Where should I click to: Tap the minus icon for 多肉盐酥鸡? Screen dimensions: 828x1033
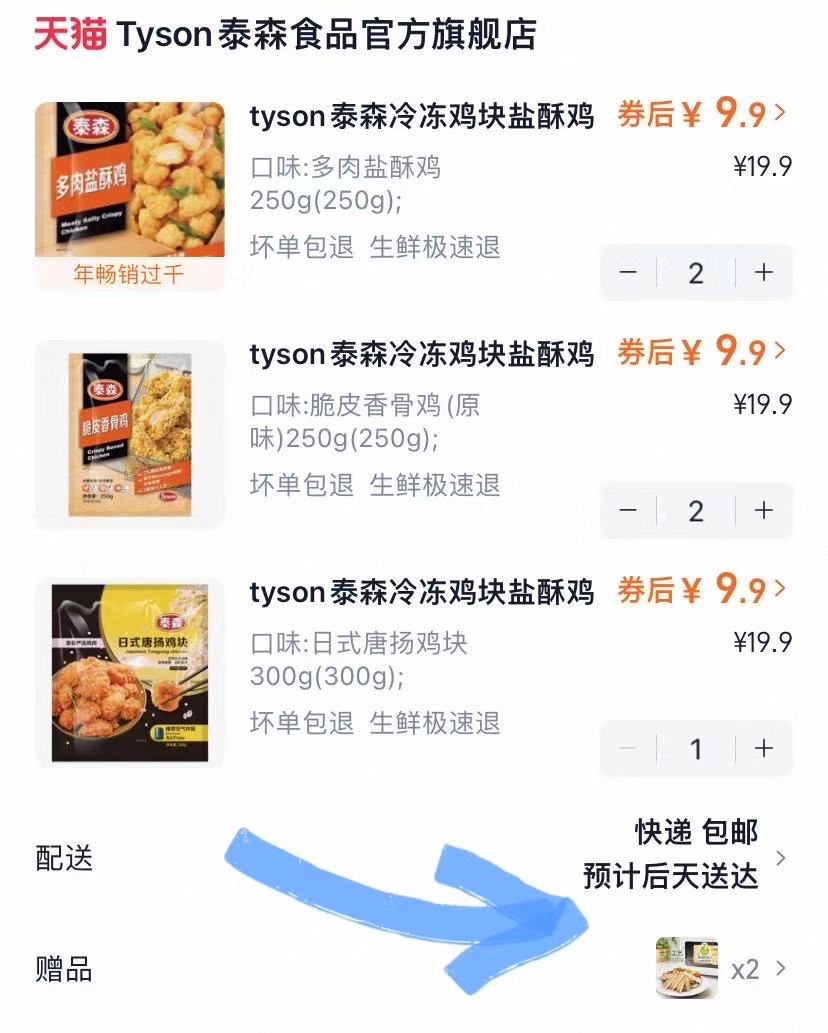(x=629, y=272)
